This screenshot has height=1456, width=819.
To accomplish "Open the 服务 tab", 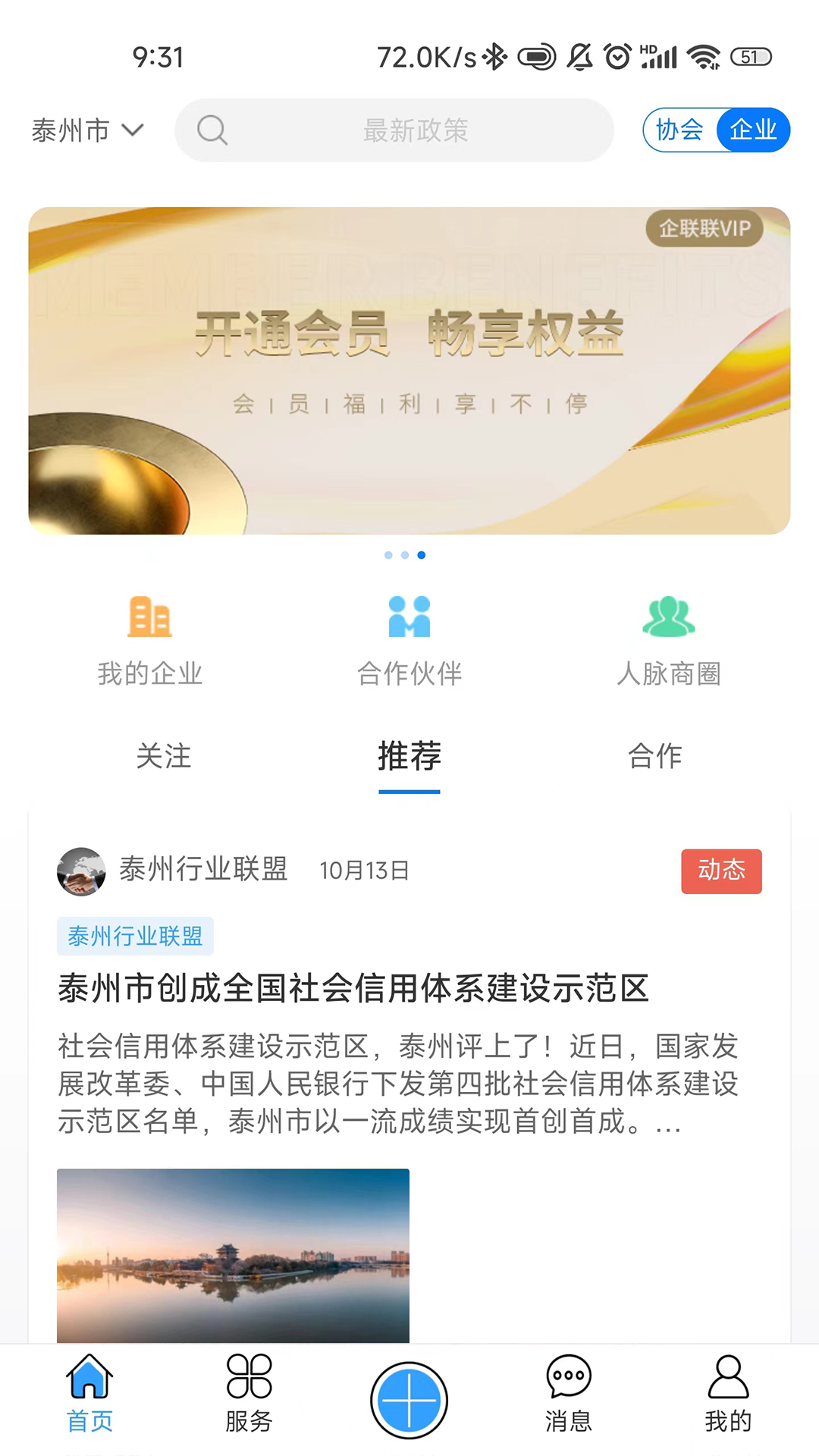I will pos(249,1394).
